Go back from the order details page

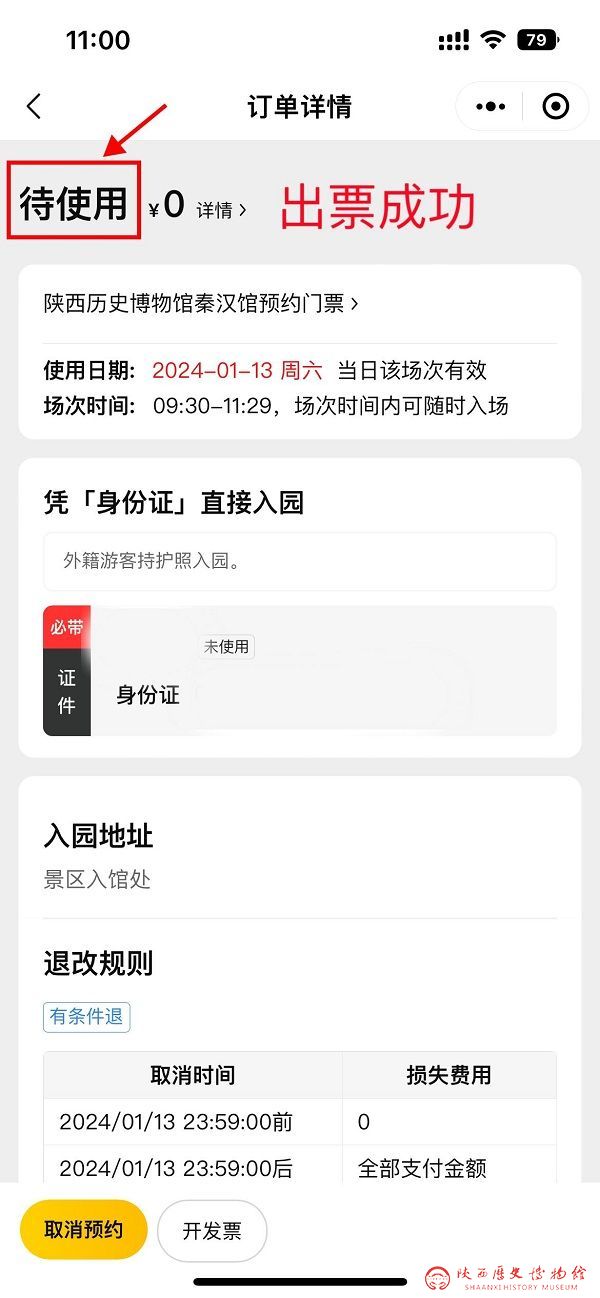point(34,106)
